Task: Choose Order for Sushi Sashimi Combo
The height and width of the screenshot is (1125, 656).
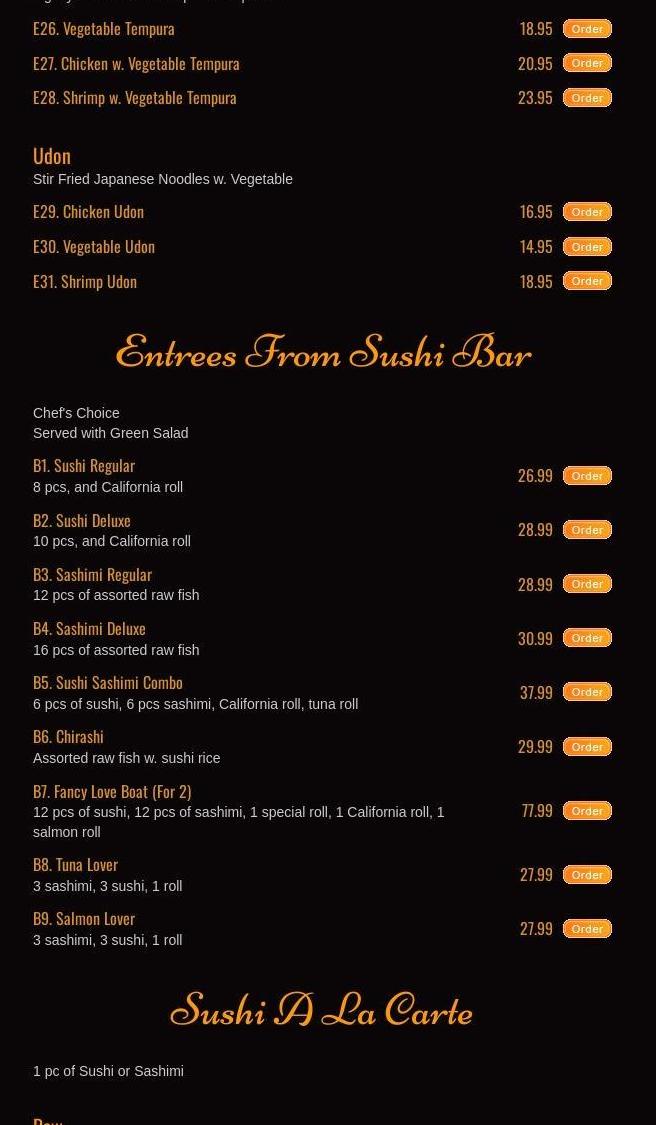Action: 587,692
